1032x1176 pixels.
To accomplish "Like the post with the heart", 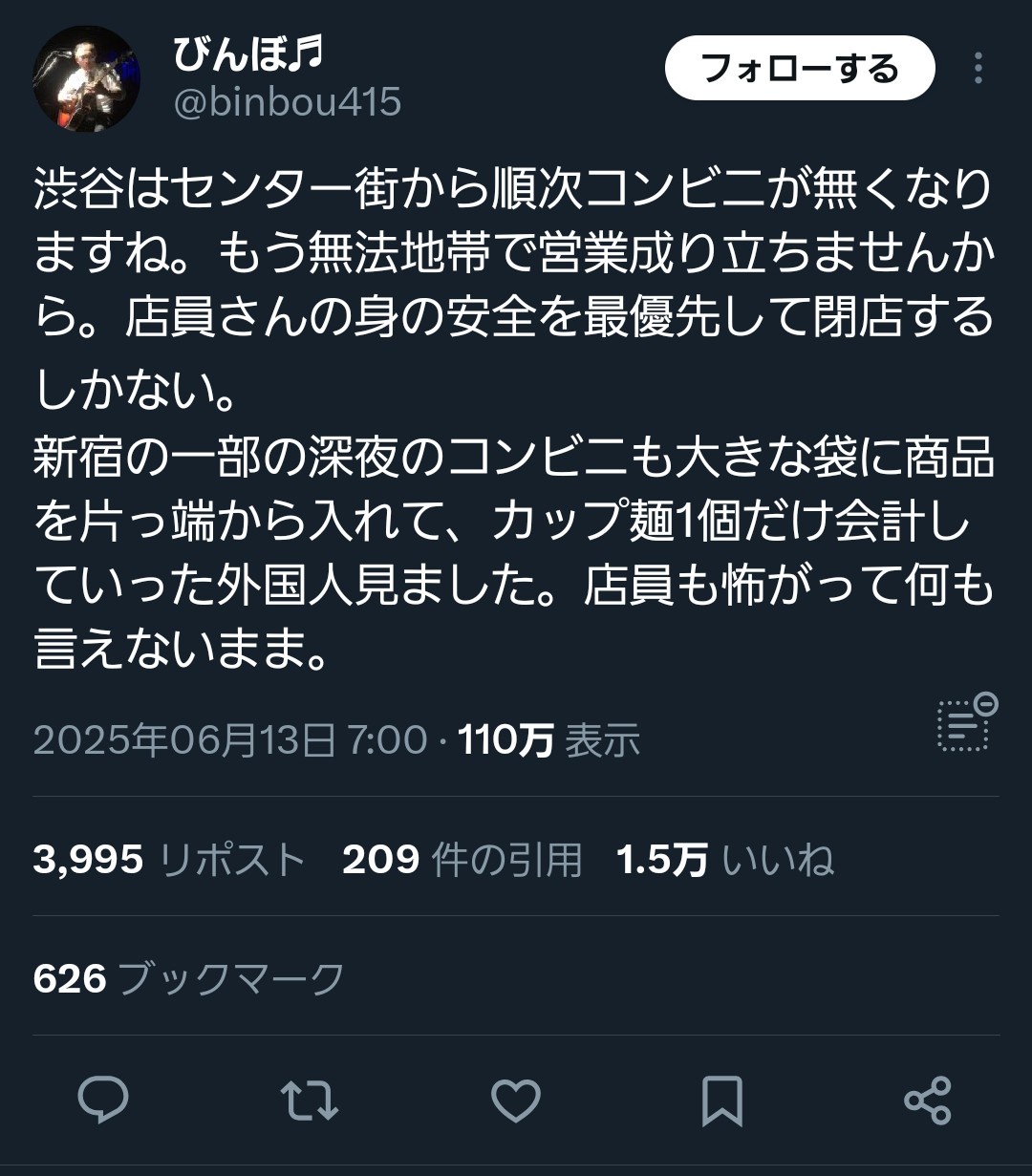I will click(516, 1100).
